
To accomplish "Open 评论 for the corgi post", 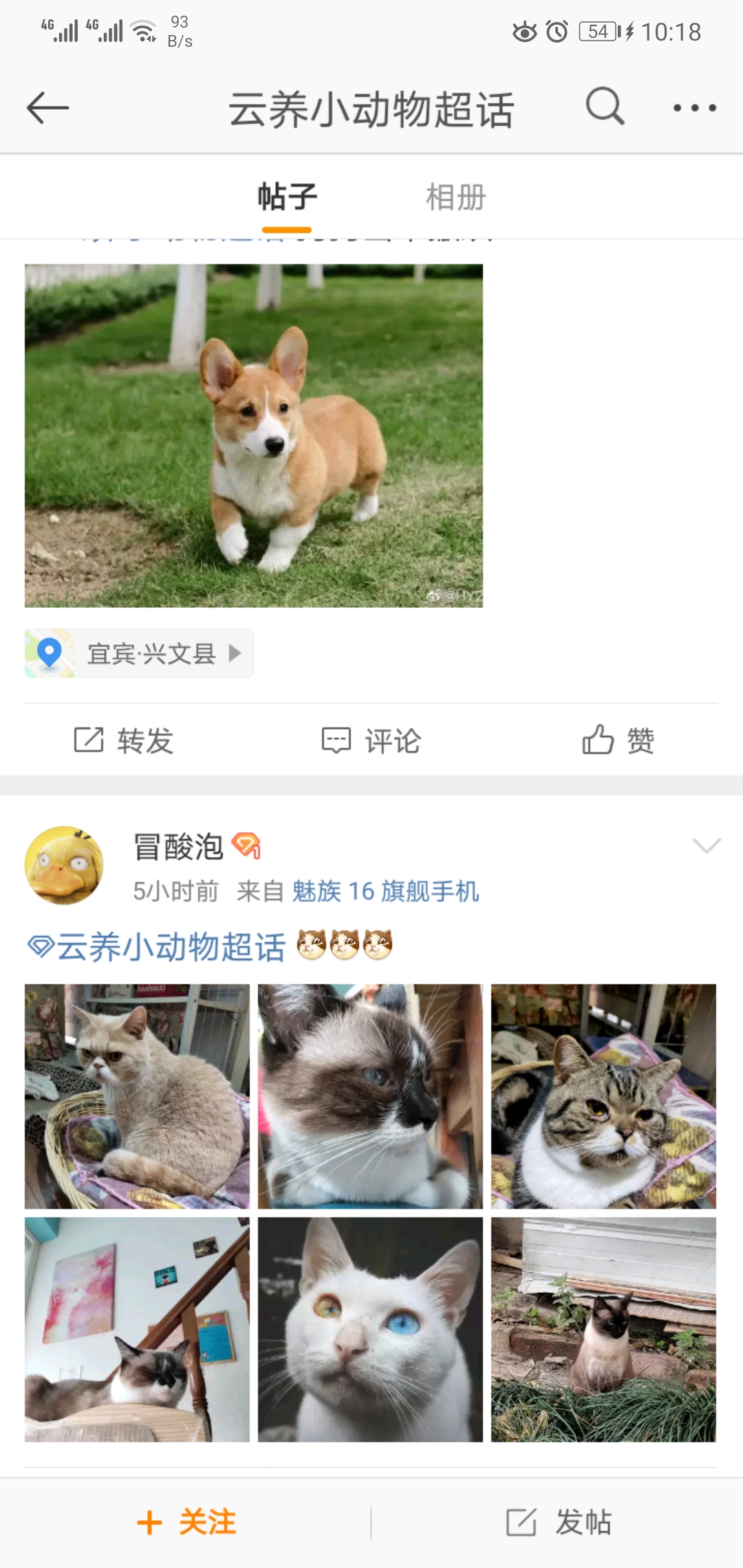I will 371,741.
